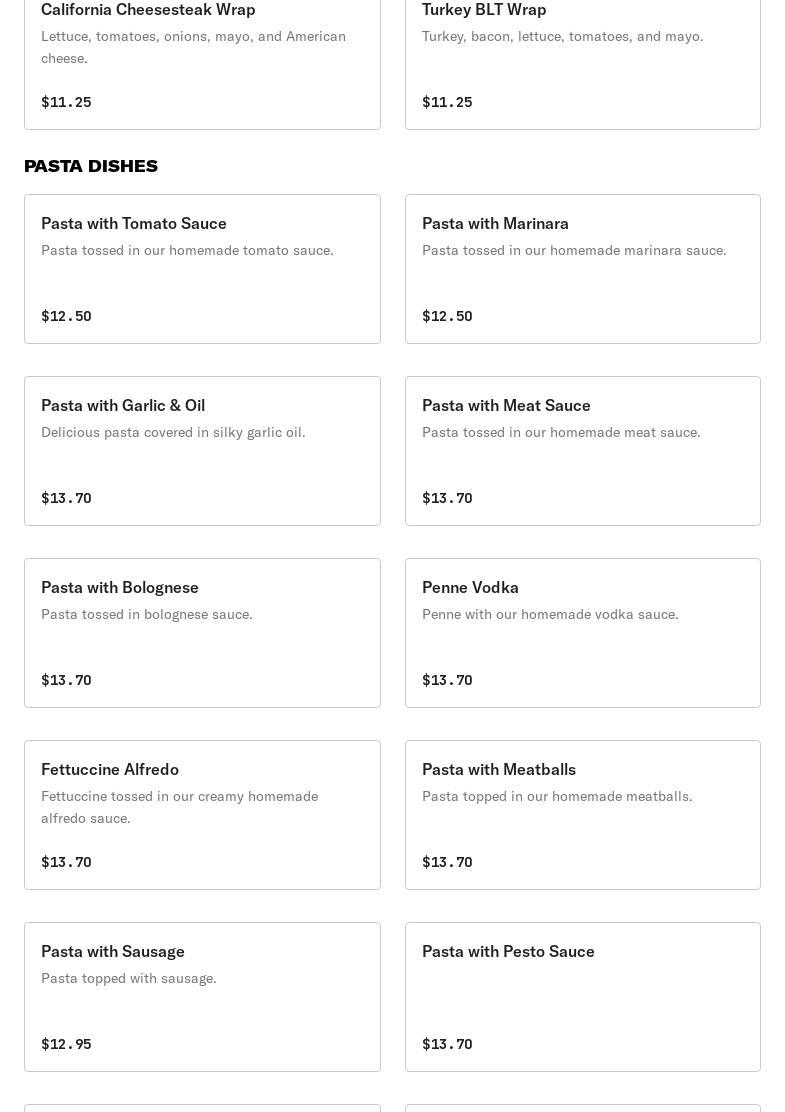Open the Pasta with Meat Sauce card
Screen dimensions: 785x1112
[582, 450]
